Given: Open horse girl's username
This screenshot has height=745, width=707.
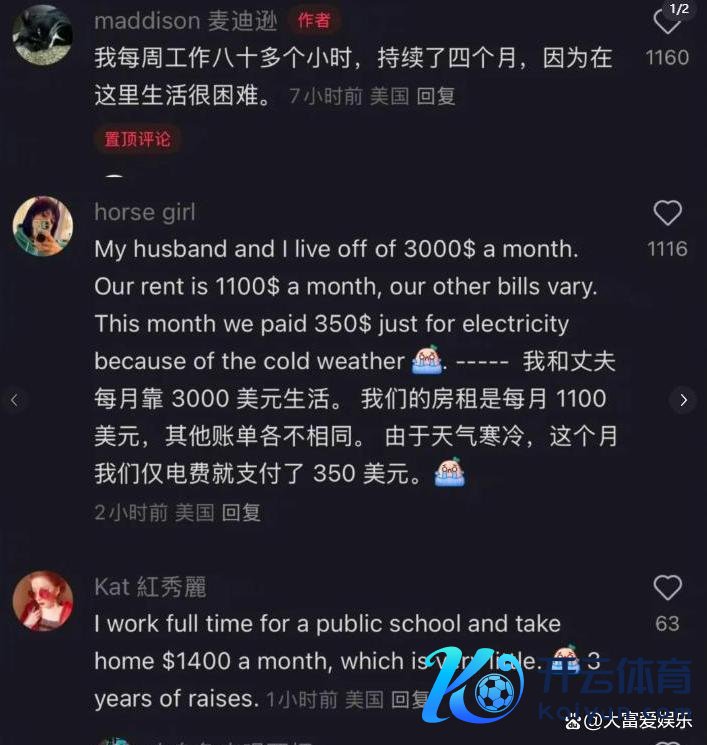Looking at the screenshot, I should point(144,212).
